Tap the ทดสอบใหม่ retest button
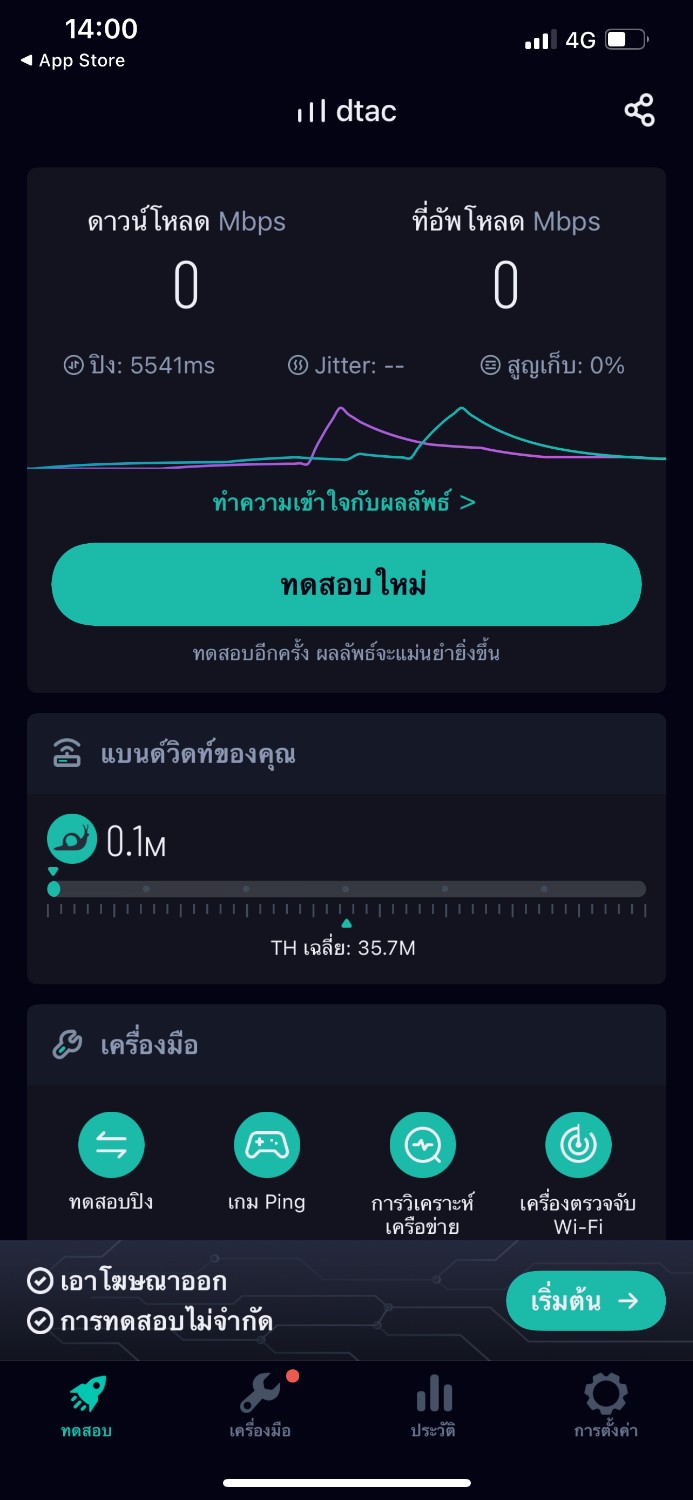693x1500 pixels. [x=346, y=585]
